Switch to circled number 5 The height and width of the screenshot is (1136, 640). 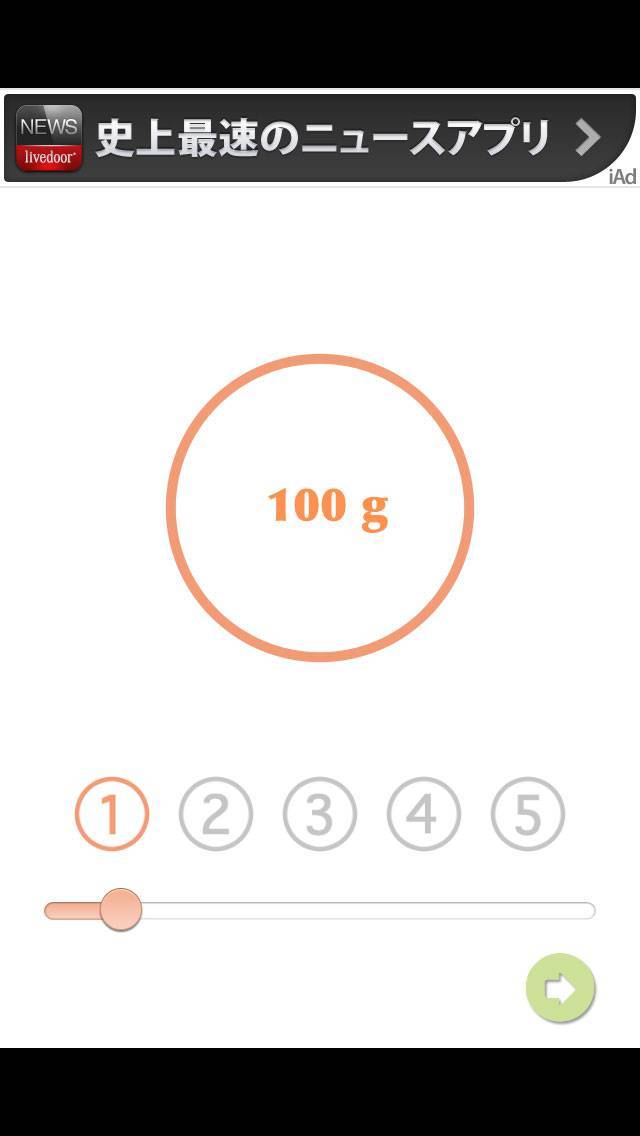(x=528, y=814)
